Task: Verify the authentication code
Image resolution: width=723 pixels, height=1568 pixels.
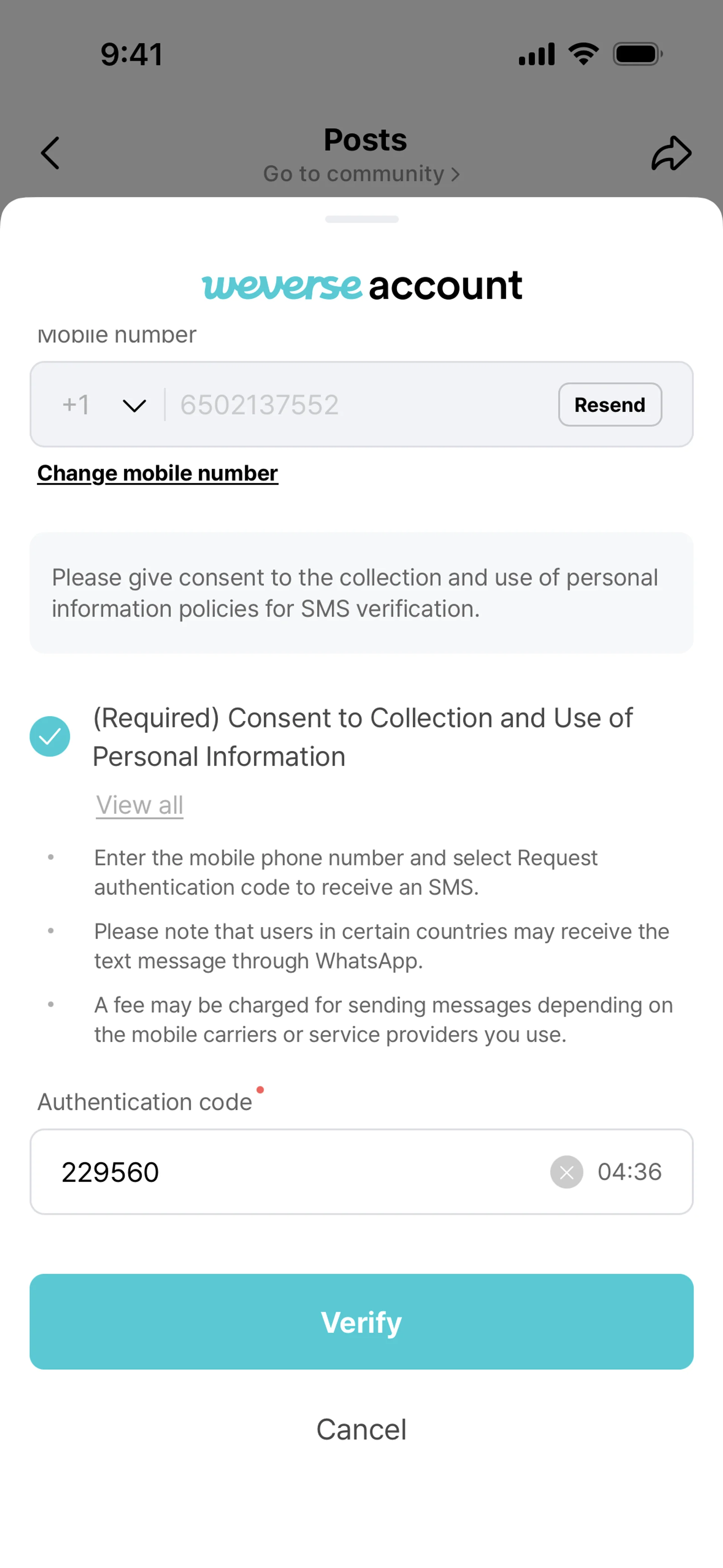Action: pos(361,1322)
